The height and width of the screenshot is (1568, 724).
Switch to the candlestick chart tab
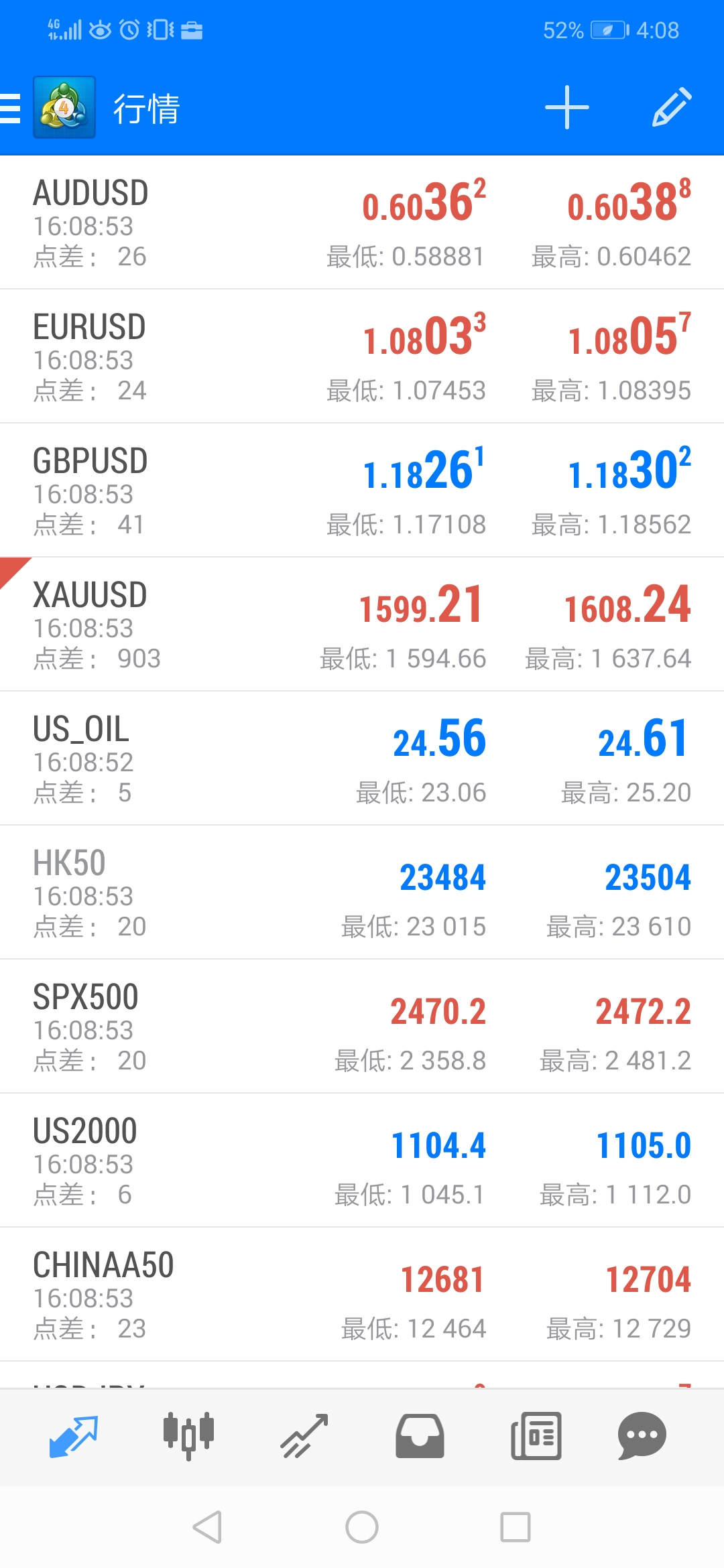pos(189,1436)
